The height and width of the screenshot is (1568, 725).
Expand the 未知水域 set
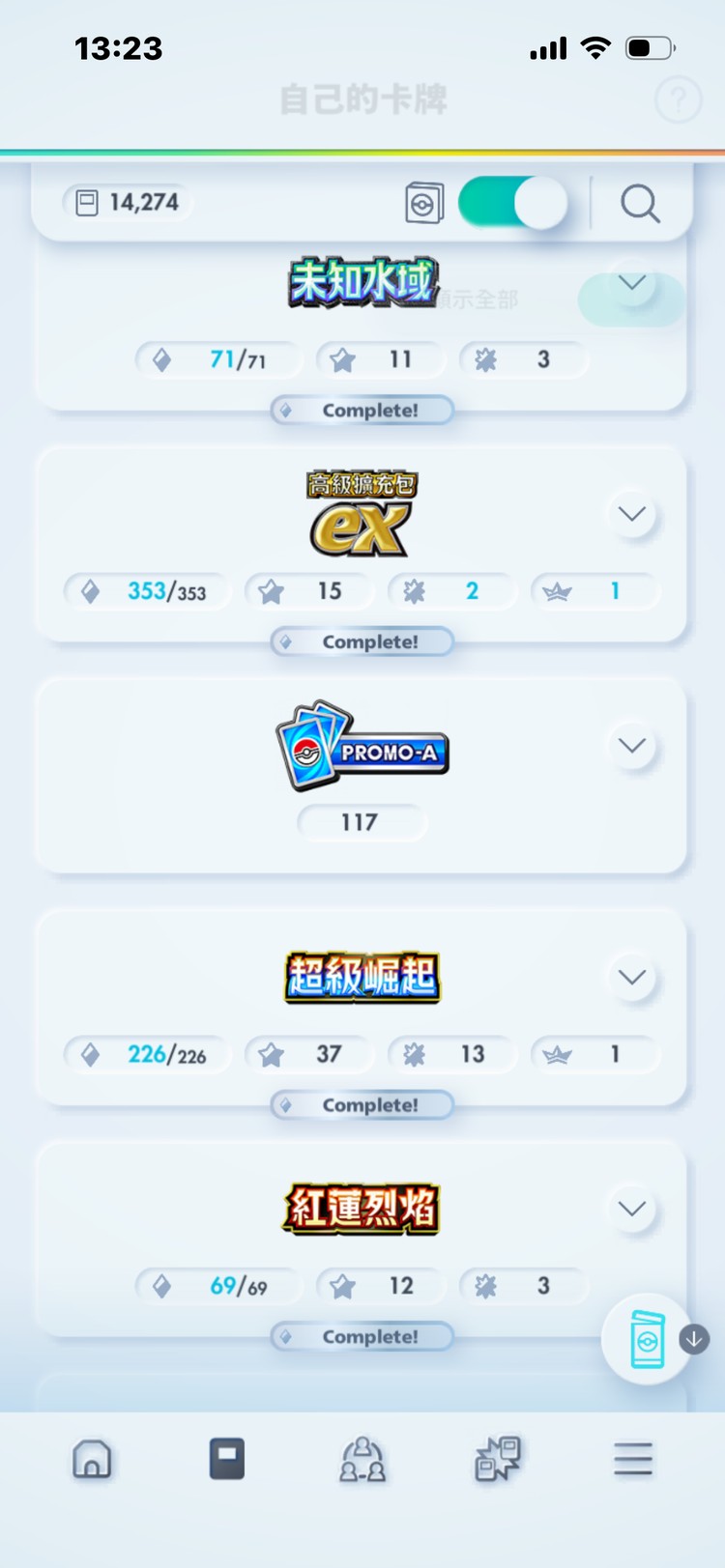tap(632, 283)
